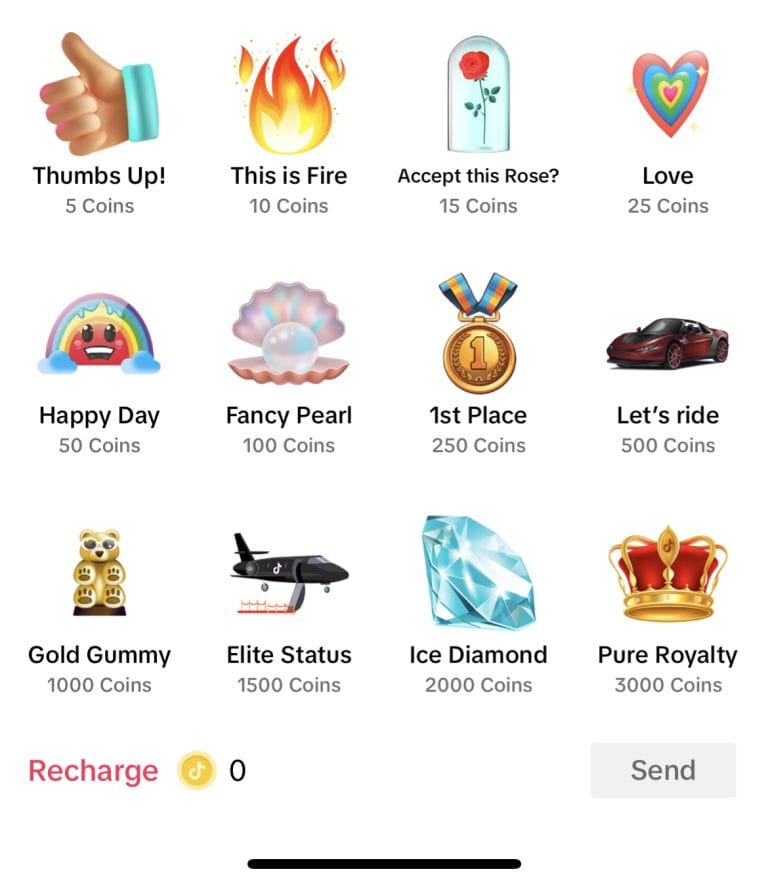Screen dimensions: 768x884
Task: Click the 3000 Coins price under Pure Royalty
Action: tap(667, 685)
